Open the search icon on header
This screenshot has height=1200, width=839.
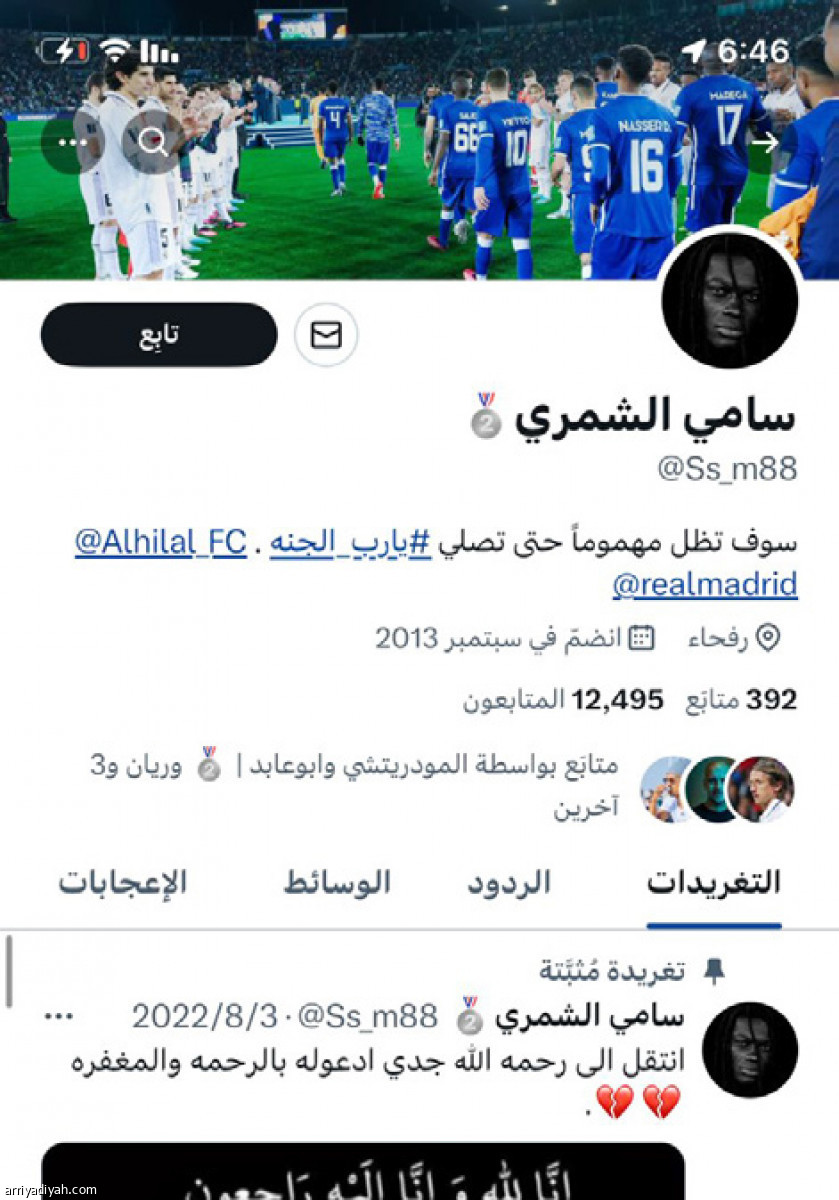pyautogui.click(x=153, y=142)
